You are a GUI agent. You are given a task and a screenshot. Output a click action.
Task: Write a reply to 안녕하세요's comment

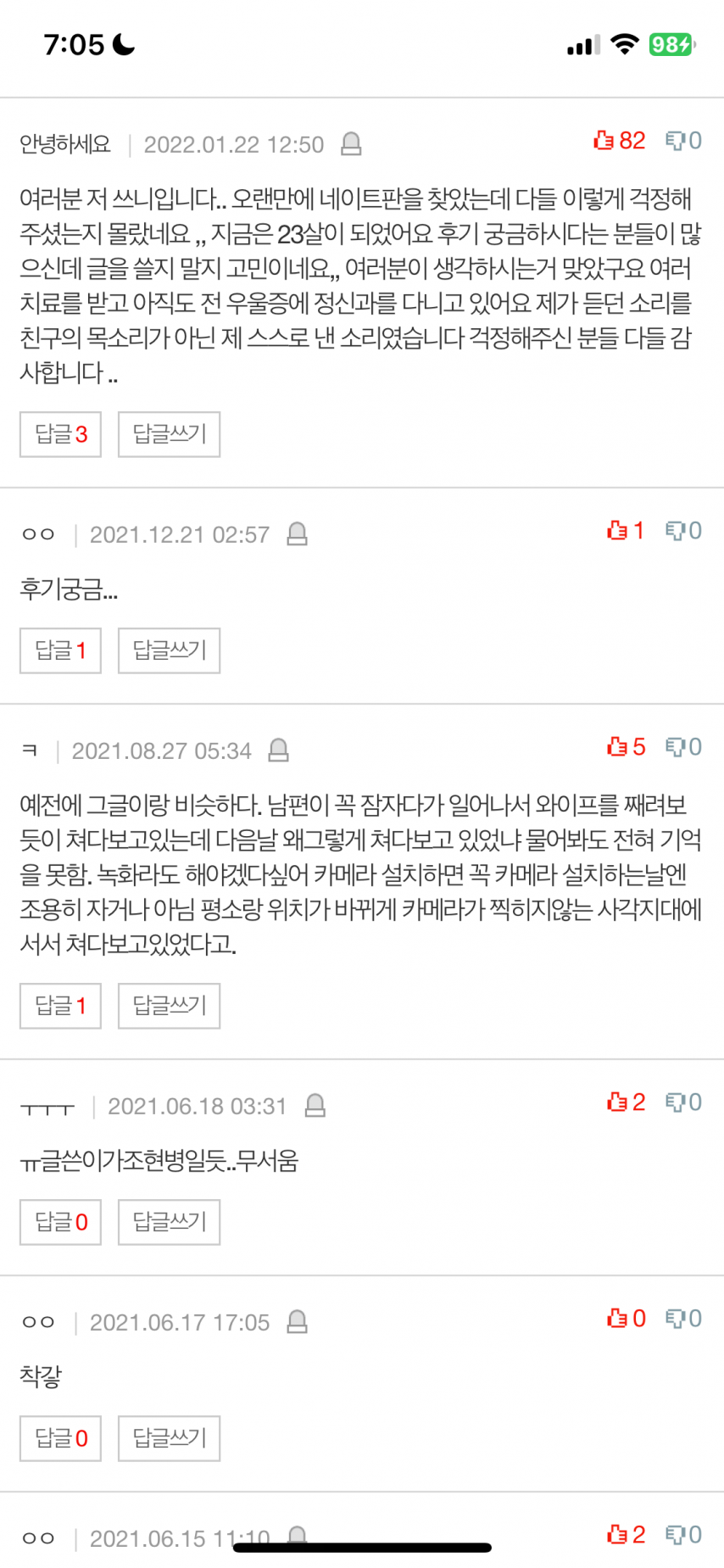[169, 434]
